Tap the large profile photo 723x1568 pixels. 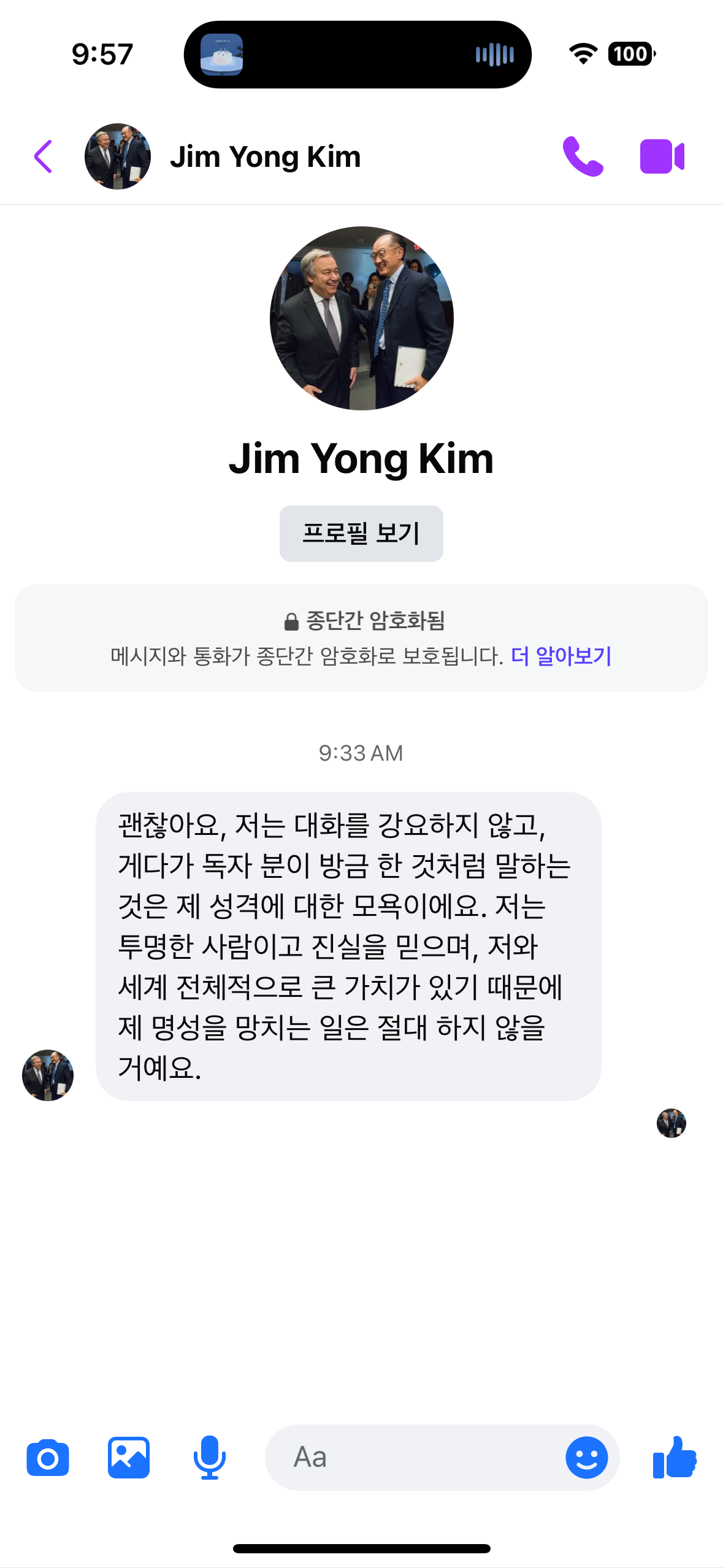(361, 318)
